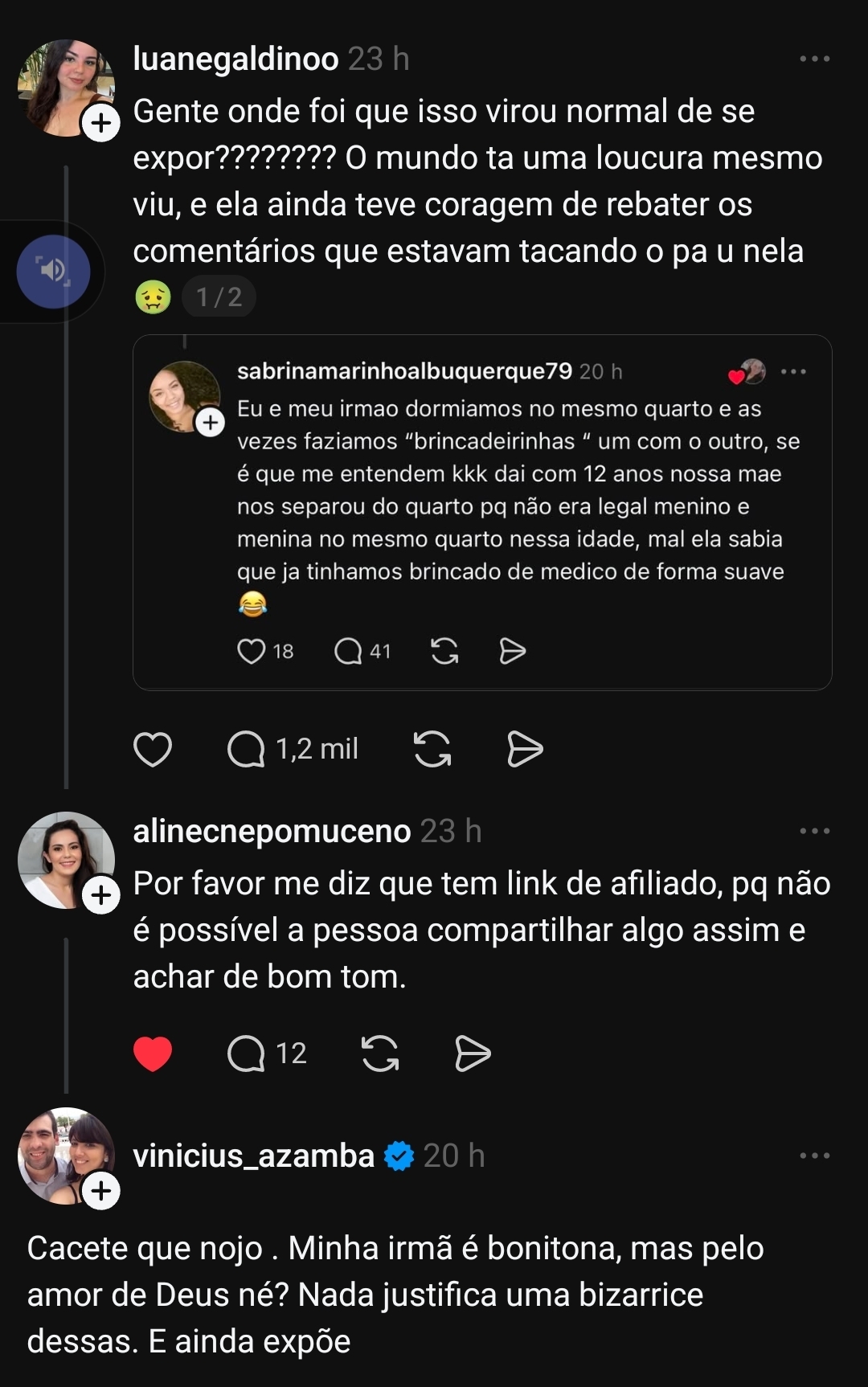Screen dimensions: 868x1387
Task: Open the overflow menu on luanegaldinoo's post
Action: [814, 59]
